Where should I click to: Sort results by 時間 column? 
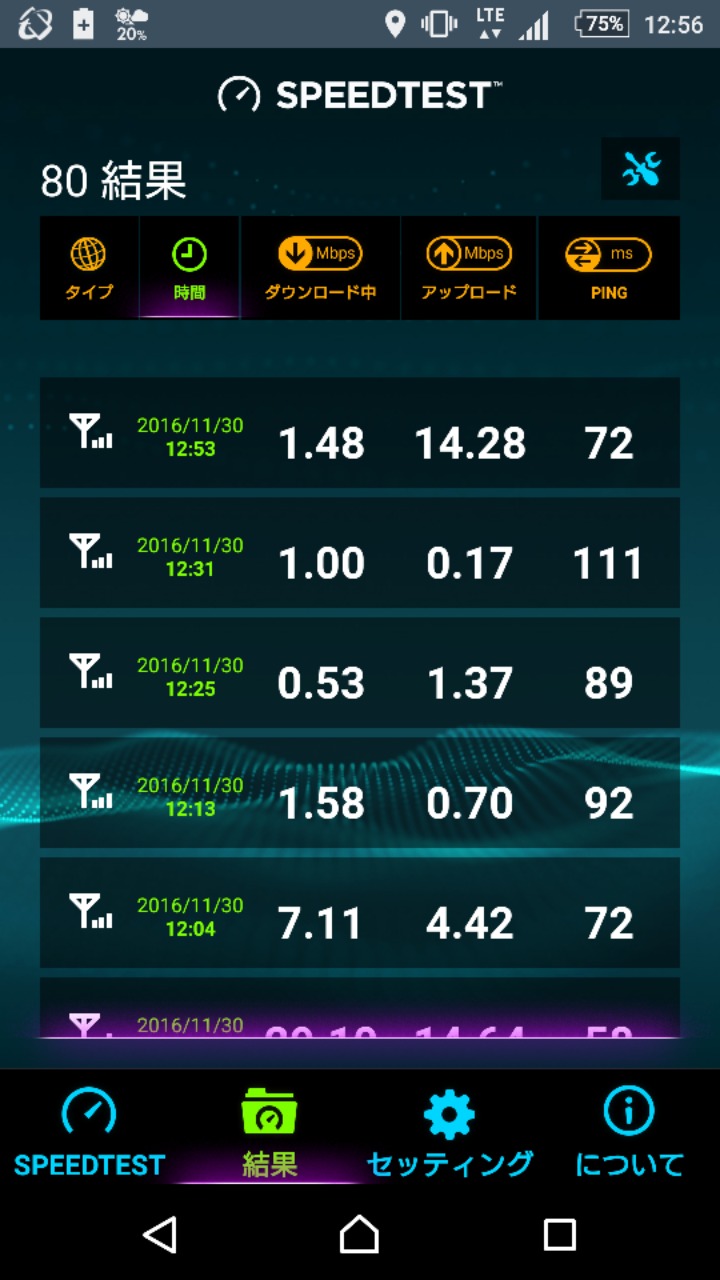(189, 268)
